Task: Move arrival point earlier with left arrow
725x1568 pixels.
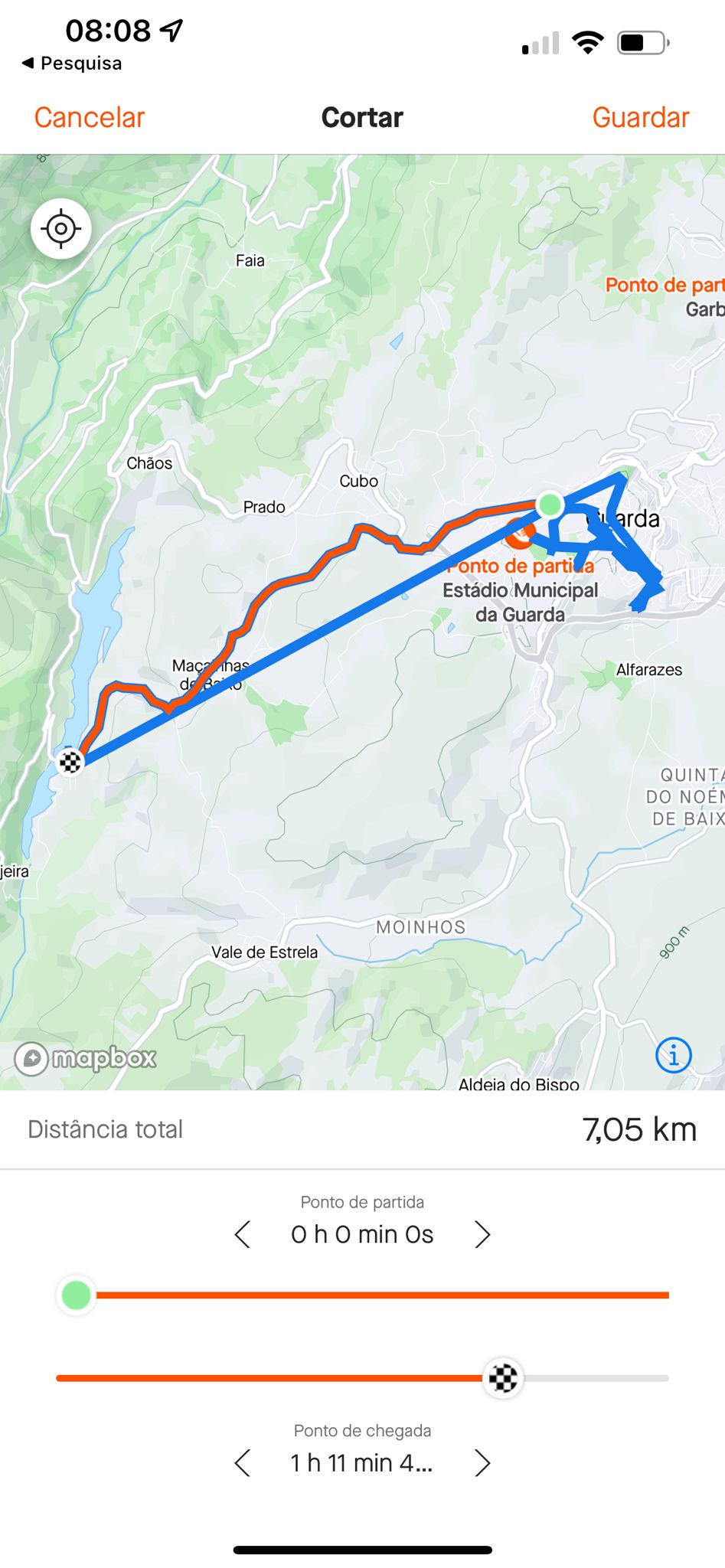Action: 243,1462
